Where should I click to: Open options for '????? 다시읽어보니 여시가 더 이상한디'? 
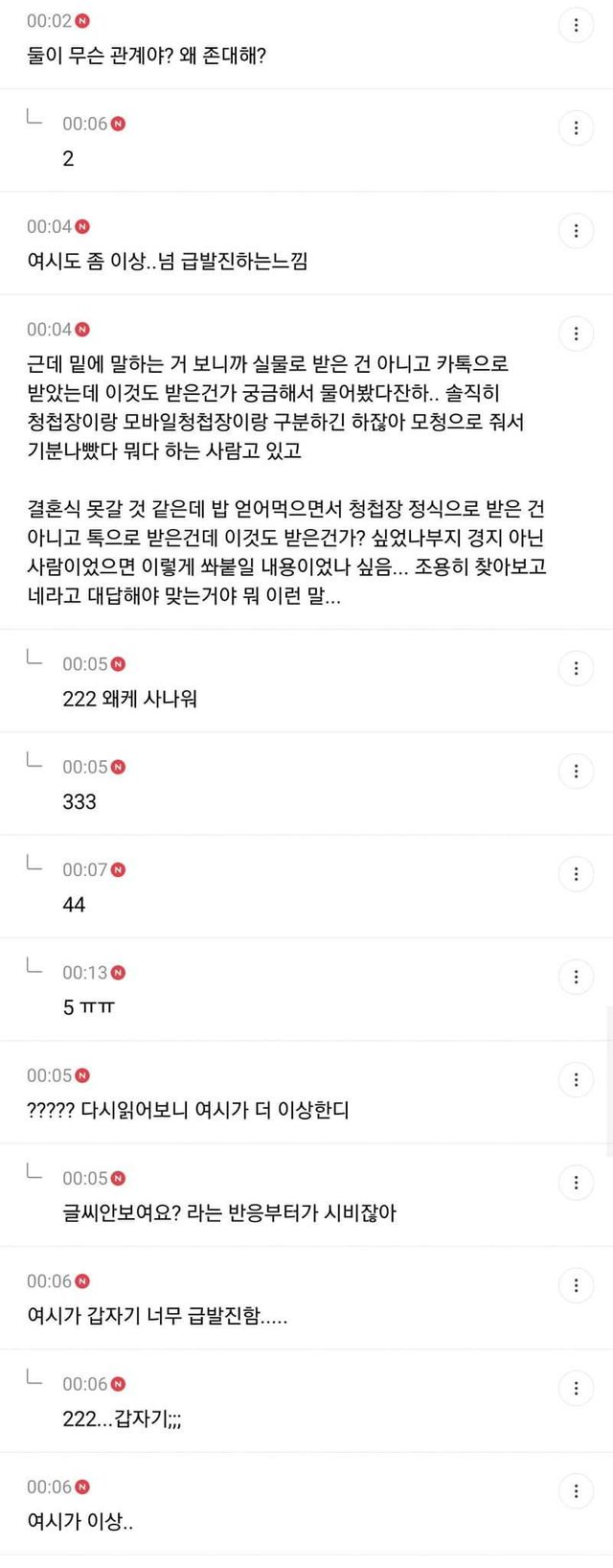[576, 1079]
